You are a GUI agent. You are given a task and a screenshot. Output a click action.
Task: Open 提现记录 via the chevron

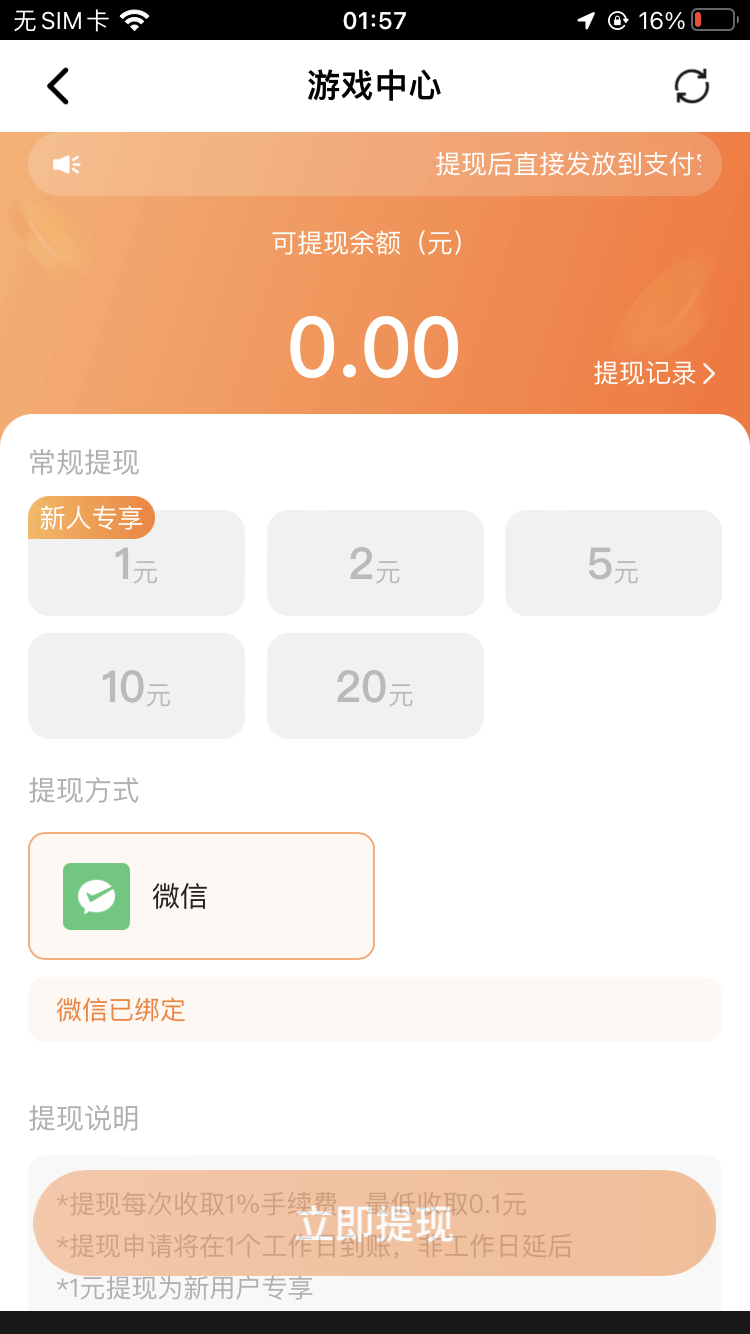click(711, 373)
